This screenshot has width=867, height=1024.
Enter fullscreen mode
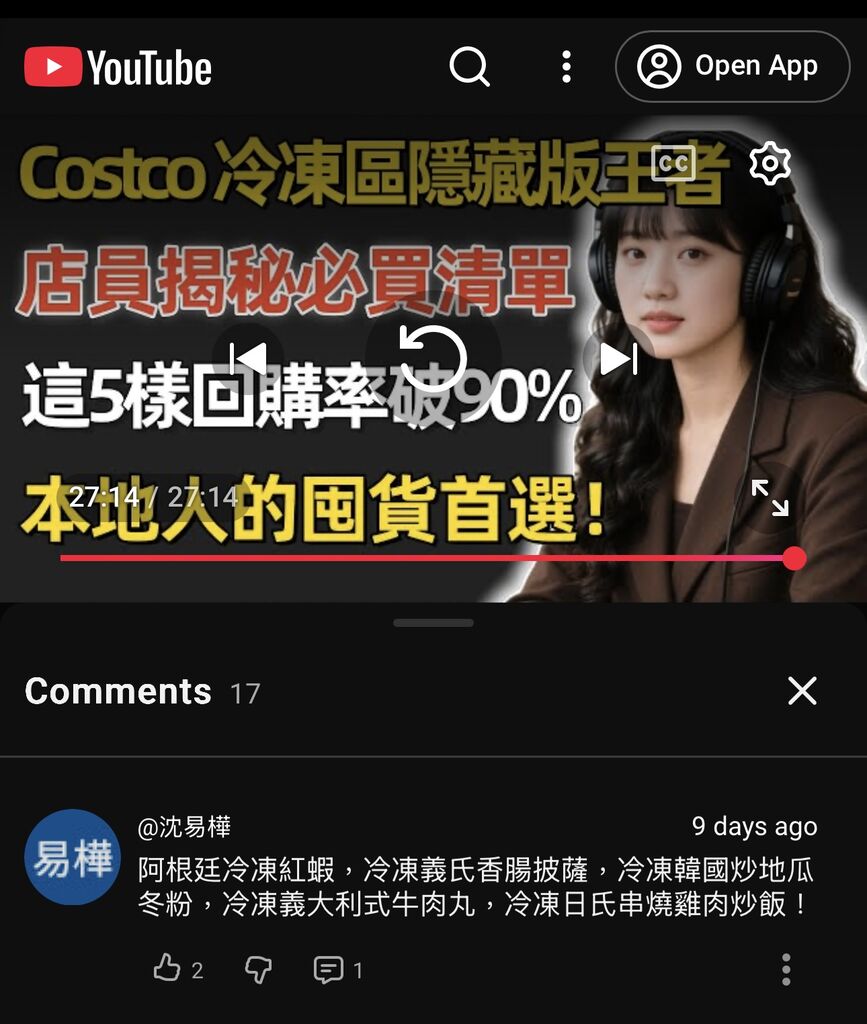(769, 497)
